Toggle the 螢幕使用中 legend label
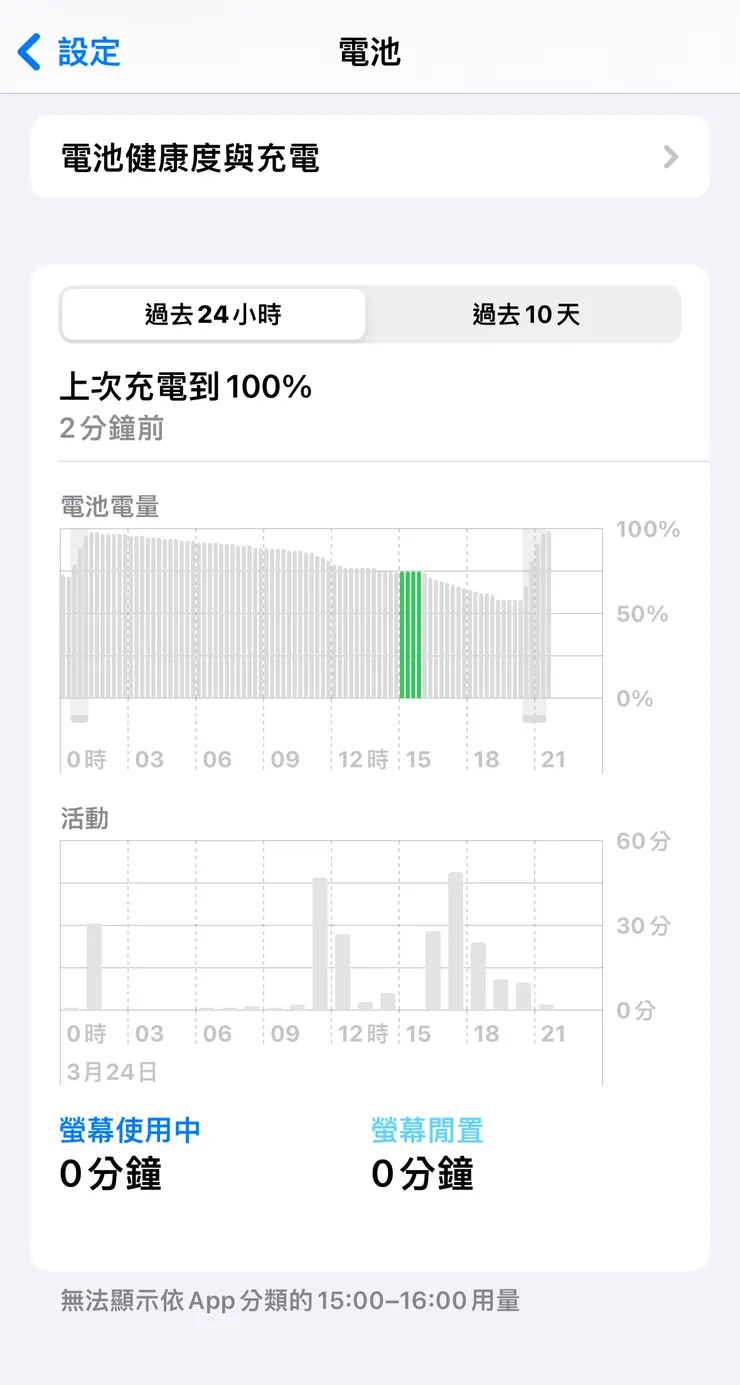The width and height of the screenshot is (740, 1385). coord(131,1128)
